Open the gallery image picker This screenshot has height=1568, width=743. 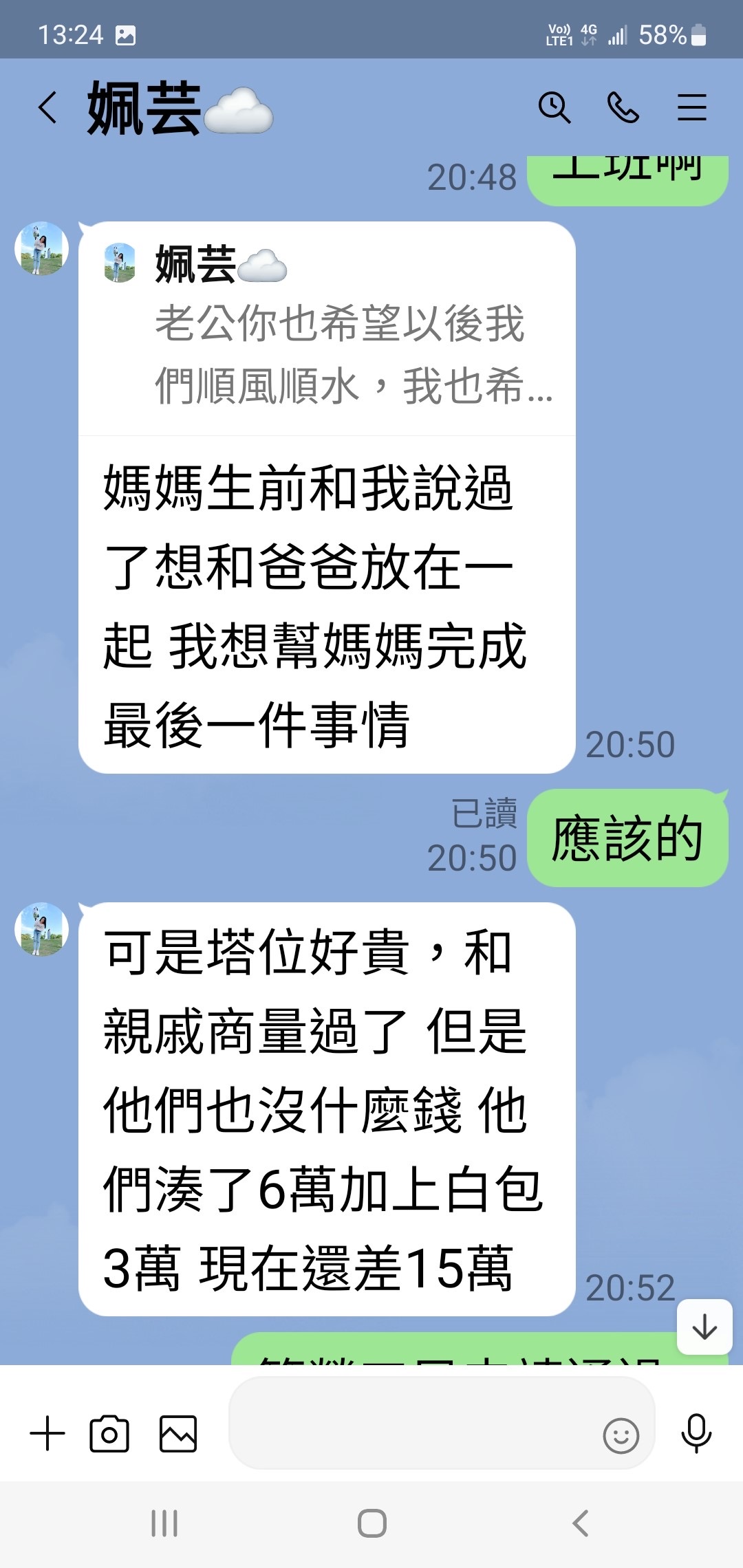178,1434
